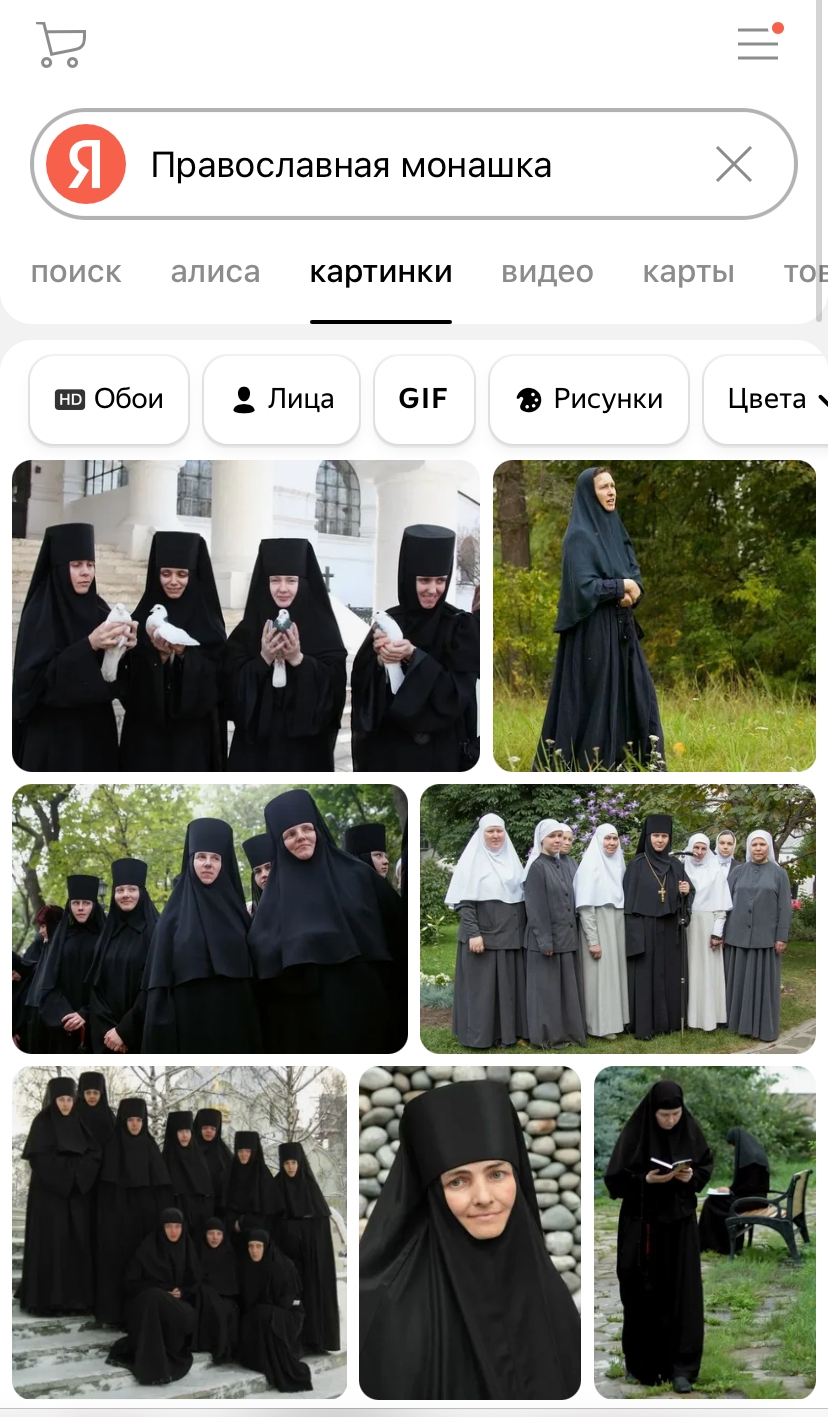Select the Лица filter chip
The width and height of the screenshot is (828, 1417).
[281, 399]
